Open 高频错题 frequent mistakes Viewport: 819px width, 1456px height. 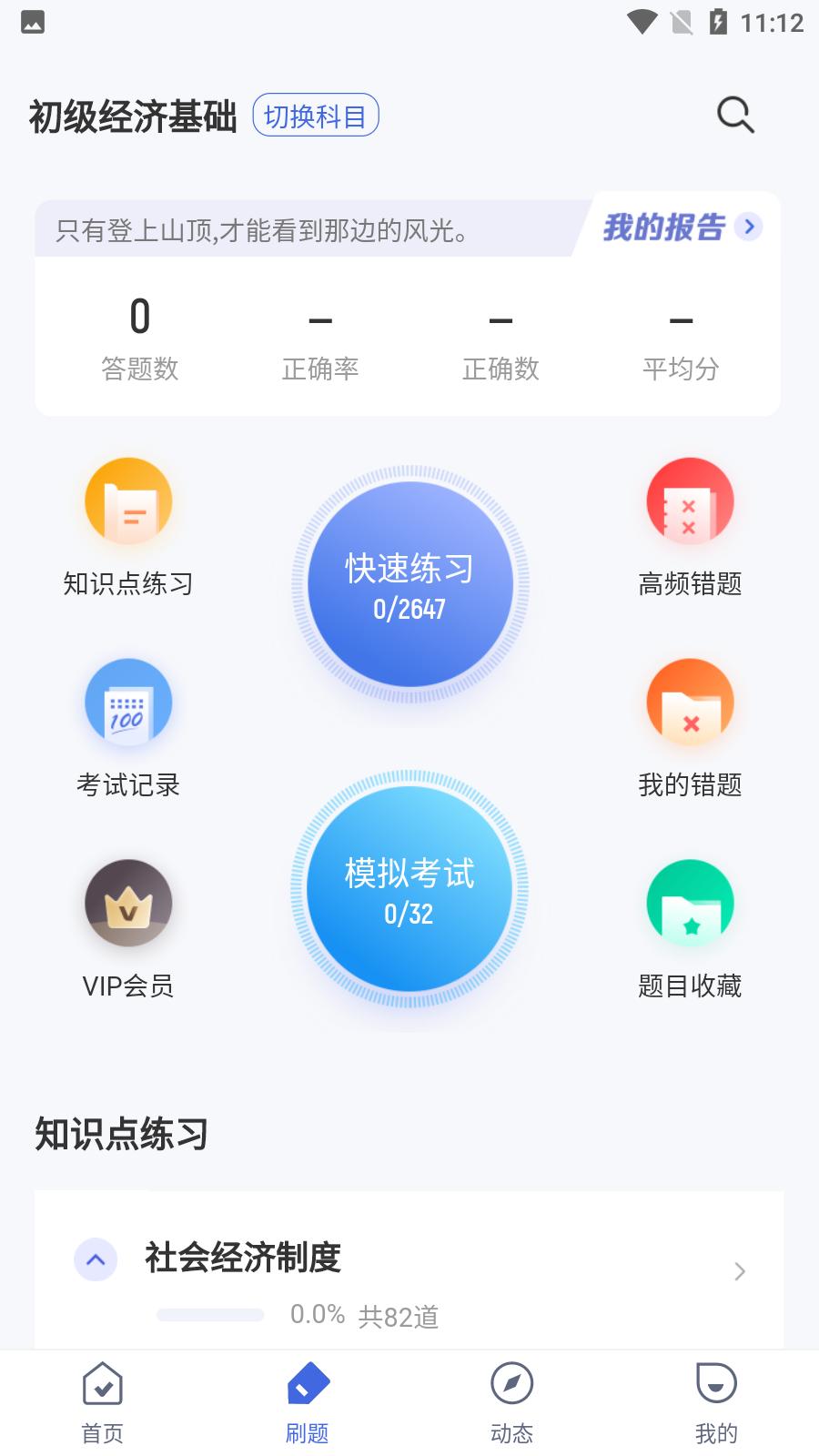(x=690, y=501)
